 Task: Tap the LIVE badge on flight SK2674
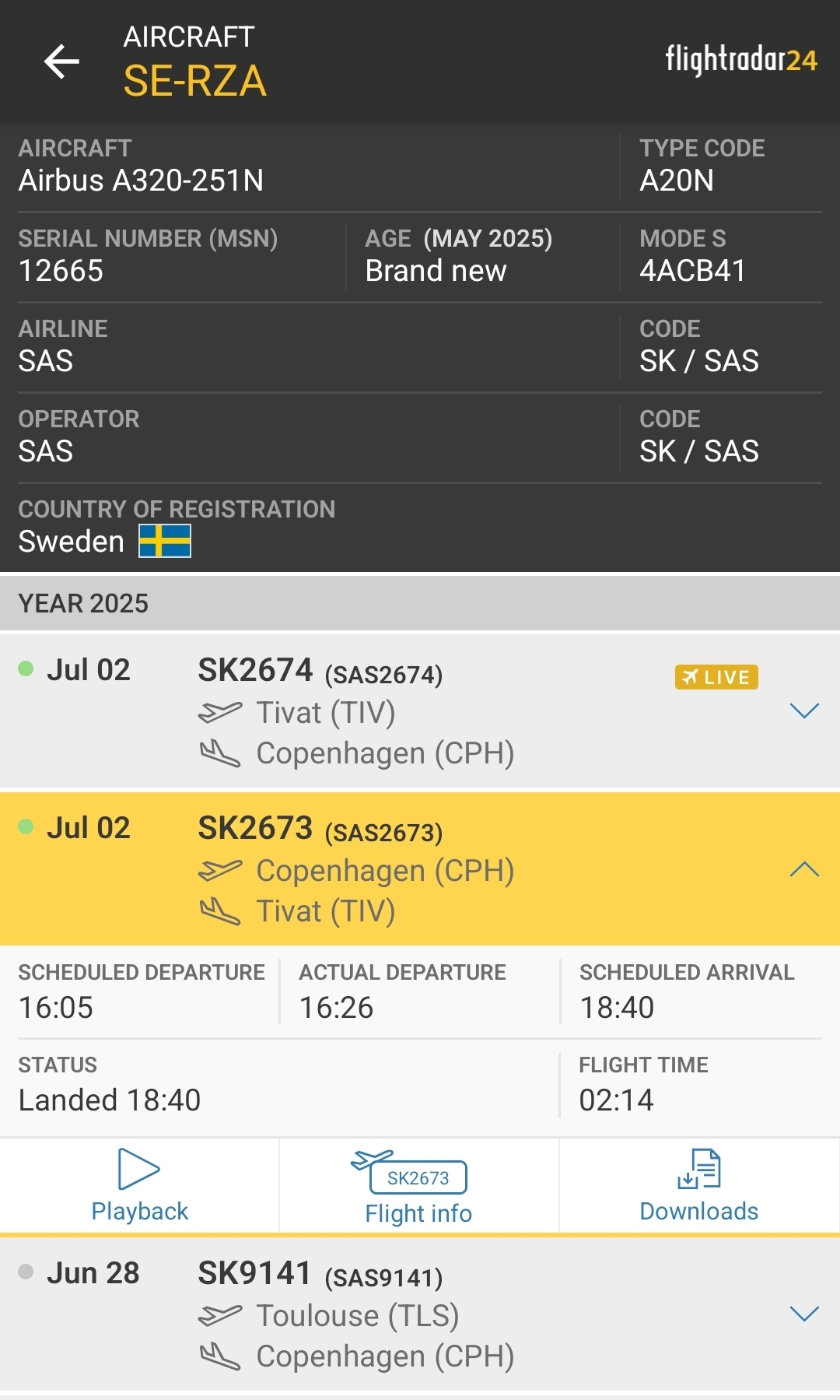tap(716, 677)
